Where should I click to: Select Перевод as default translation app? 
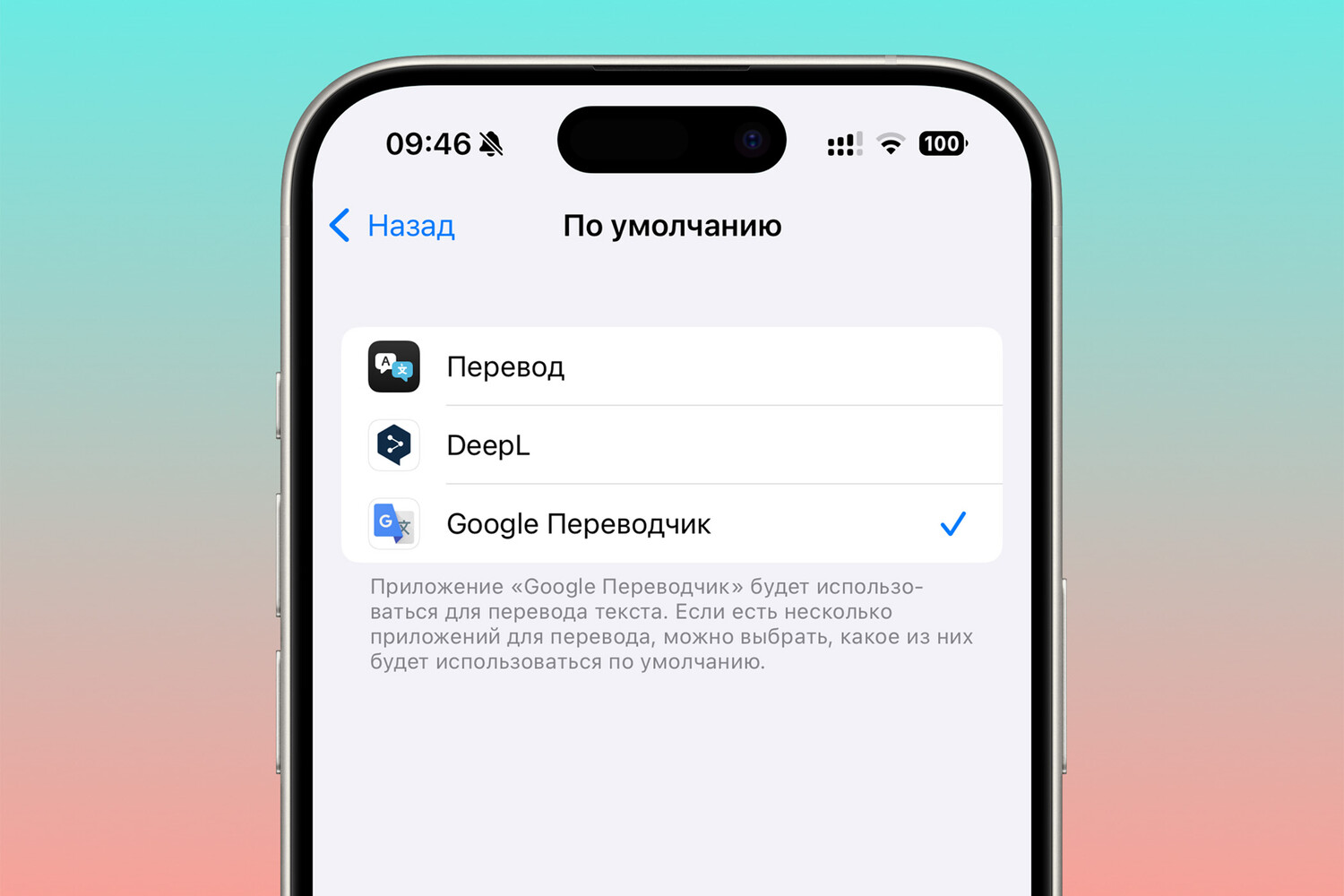[670, 366]
